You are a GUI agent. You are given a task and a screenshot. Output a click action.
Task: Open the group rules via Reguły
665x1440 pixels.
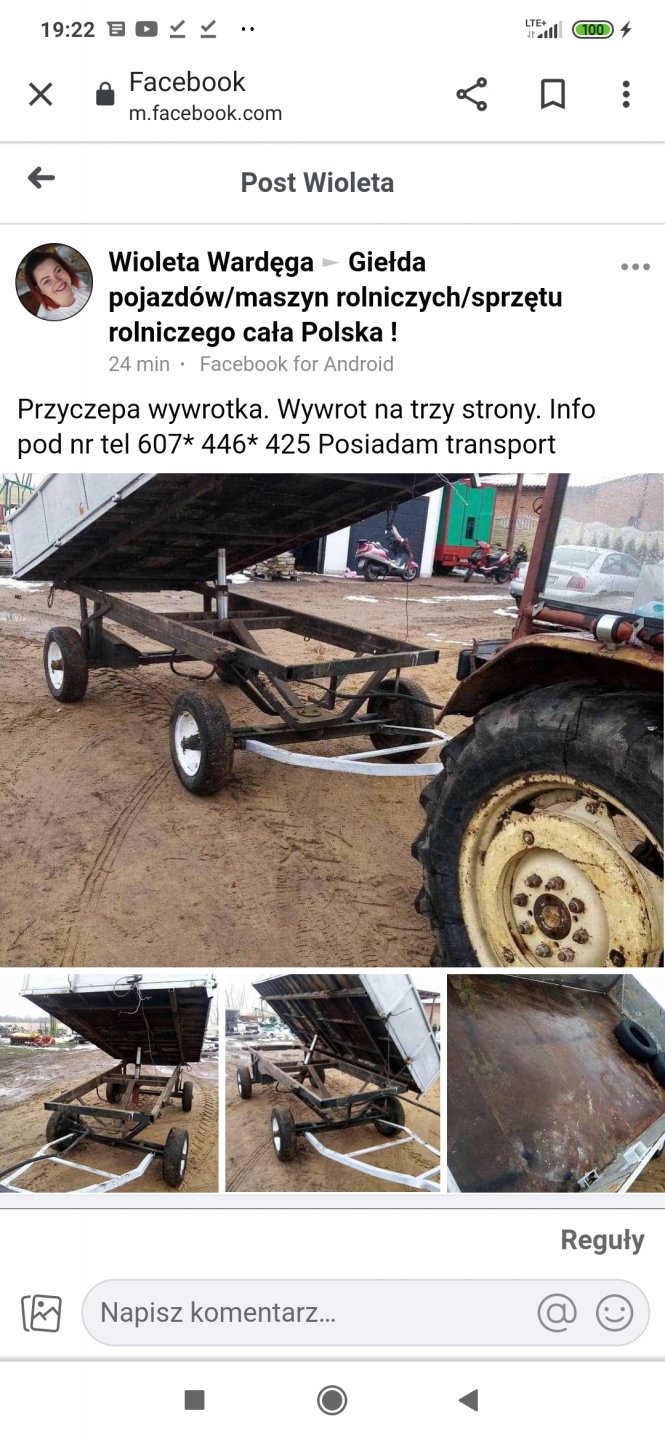[x=602, y=1240]
